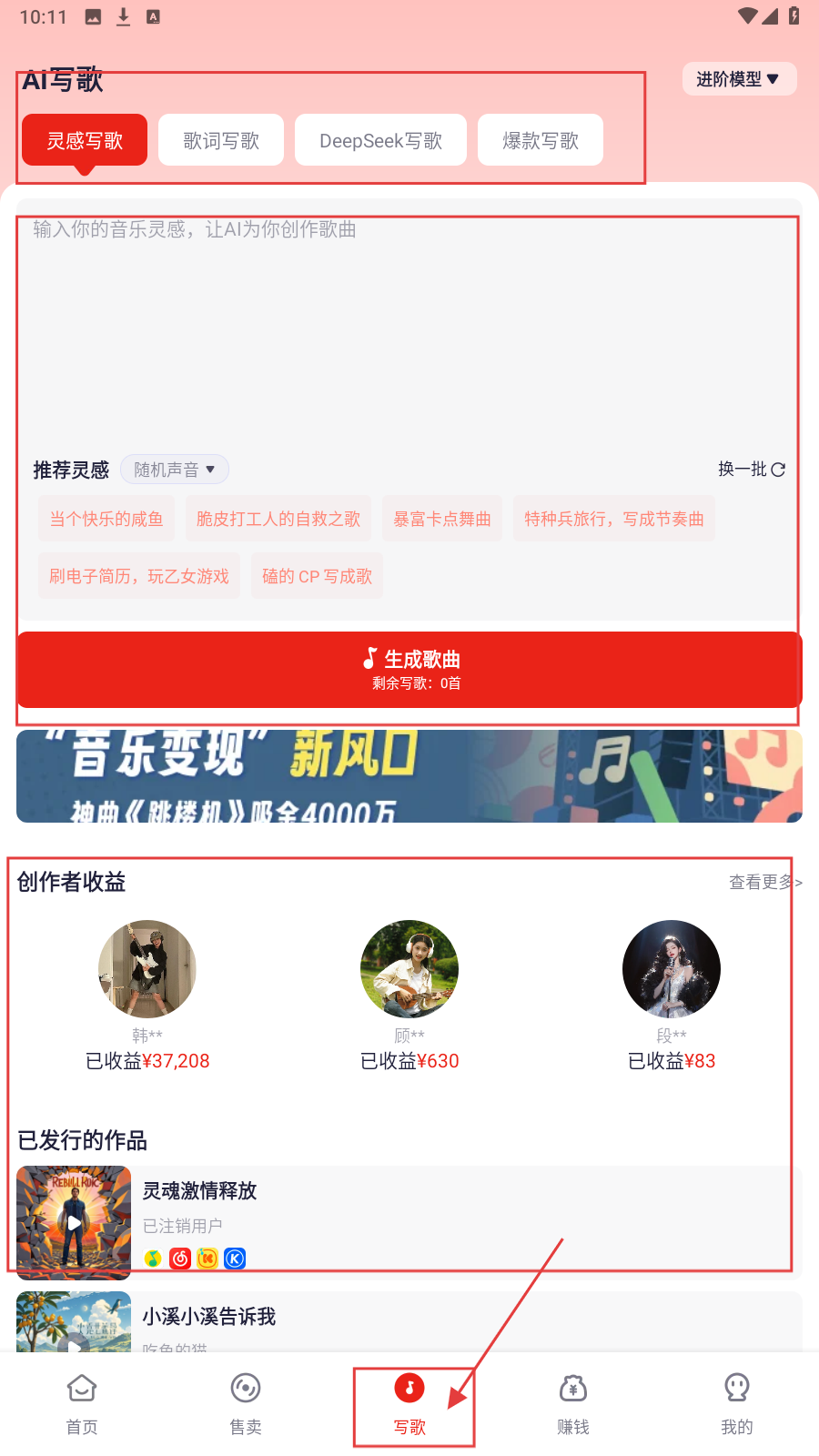Choose 特种兵旅行，写成节奏曲 chip
This screenshot has width=819, height=1456.
click(613, 519)
